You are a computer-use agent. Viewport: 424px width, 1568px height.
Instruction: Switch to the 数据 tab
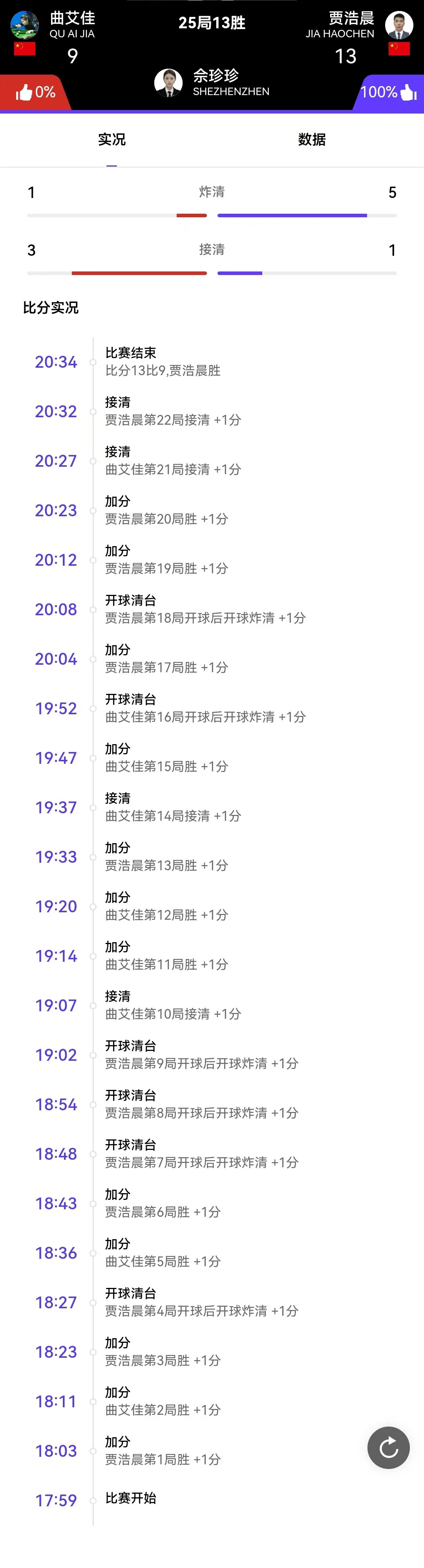(311, 139)
